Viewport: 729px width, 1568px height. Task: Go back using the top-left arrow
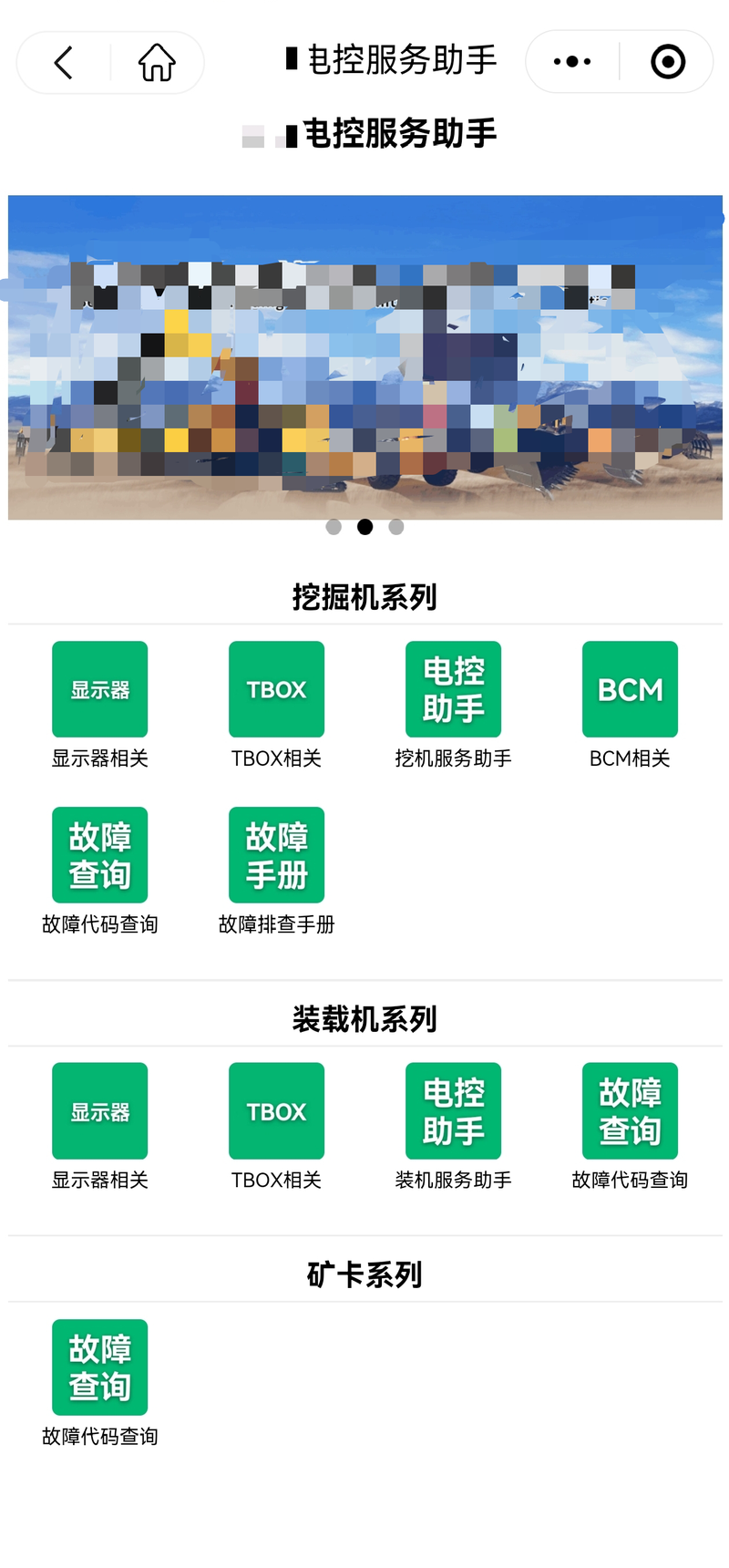pyautogui.click(x=64, y=63)
